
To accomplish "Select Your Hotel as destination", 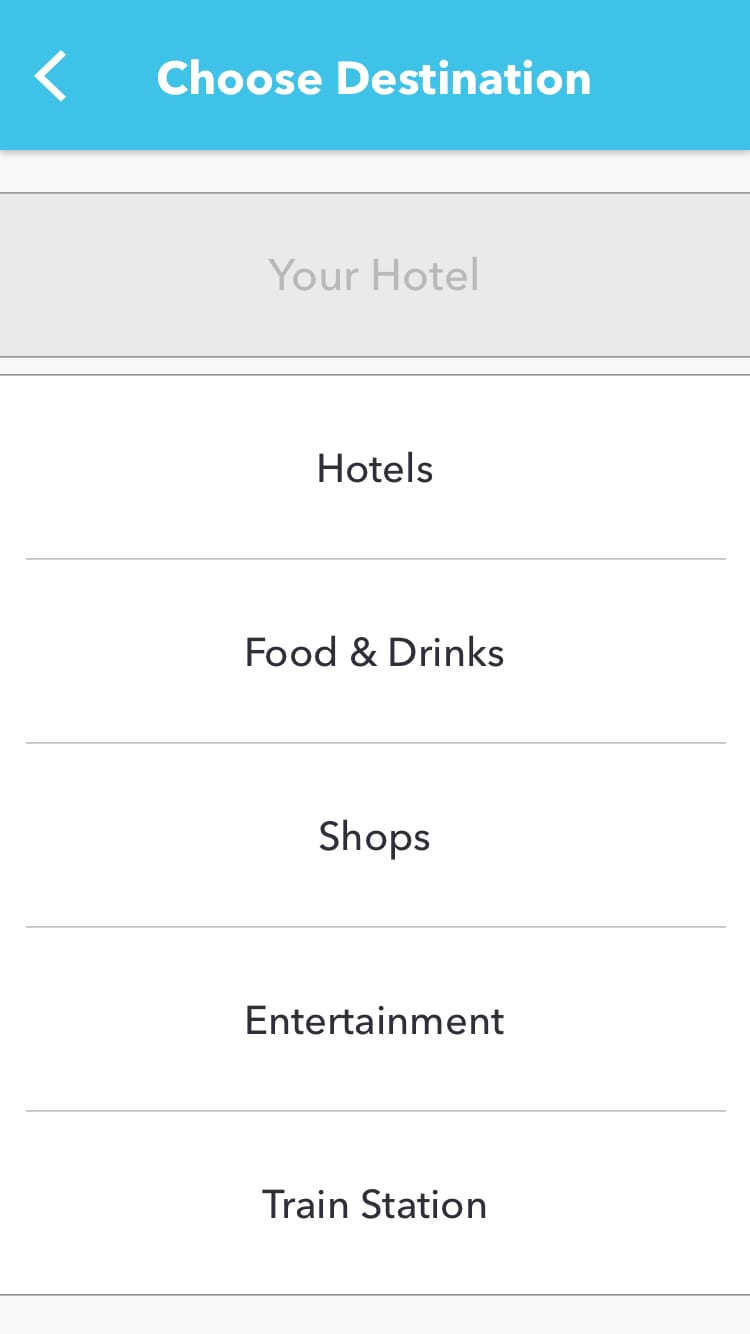I will [374, 275].
